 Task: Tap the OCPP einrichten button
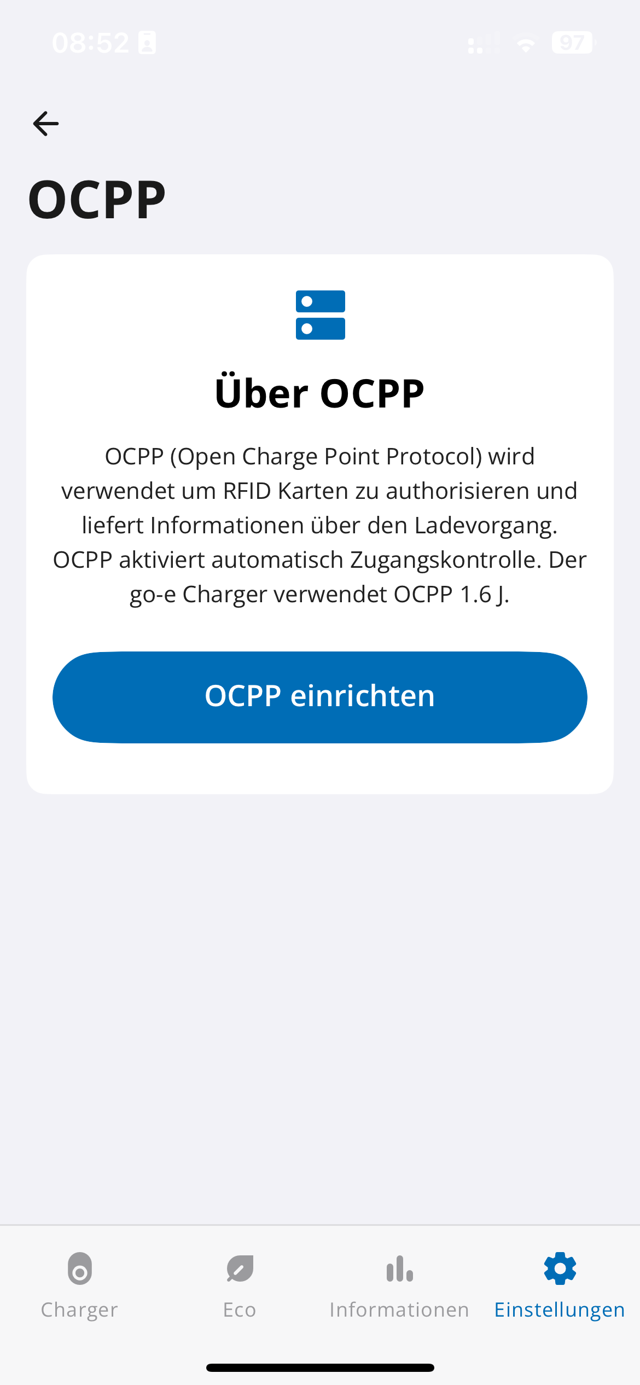tap(320, 697)
